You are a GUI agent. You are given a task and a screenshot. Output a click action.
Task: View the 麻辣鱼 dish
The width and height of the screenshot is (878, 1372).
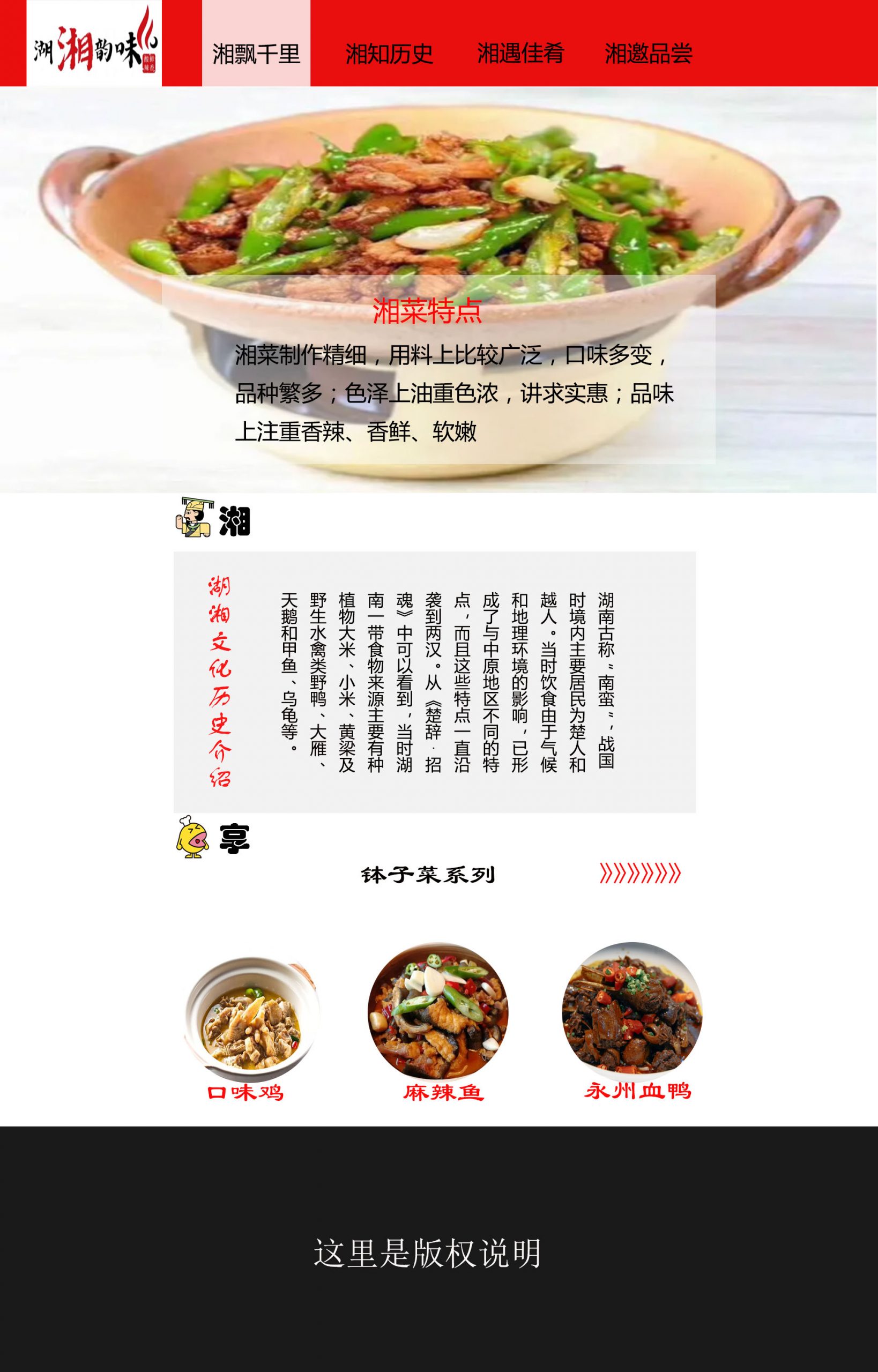coord(438,1012)
